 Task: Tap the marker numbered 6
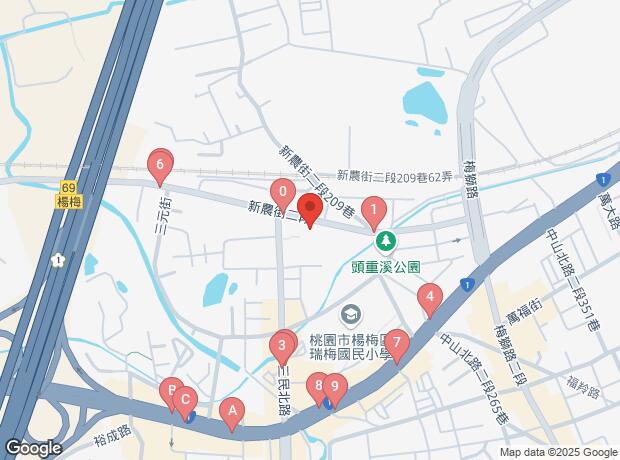coord(160,165)
